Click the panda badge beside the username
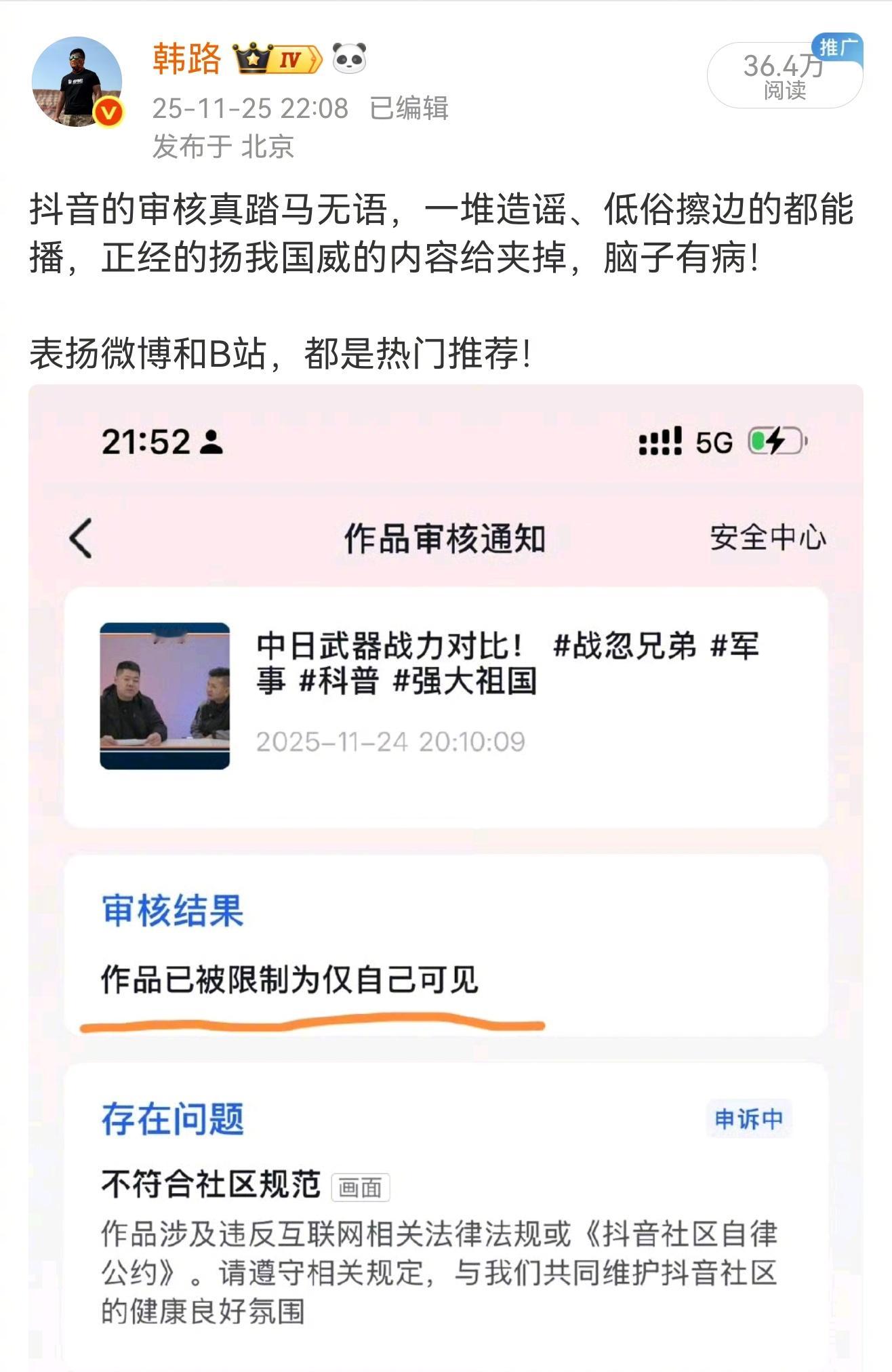This screenshot has width=892, height=1372. pyautogui.click(x=348, y=60)
